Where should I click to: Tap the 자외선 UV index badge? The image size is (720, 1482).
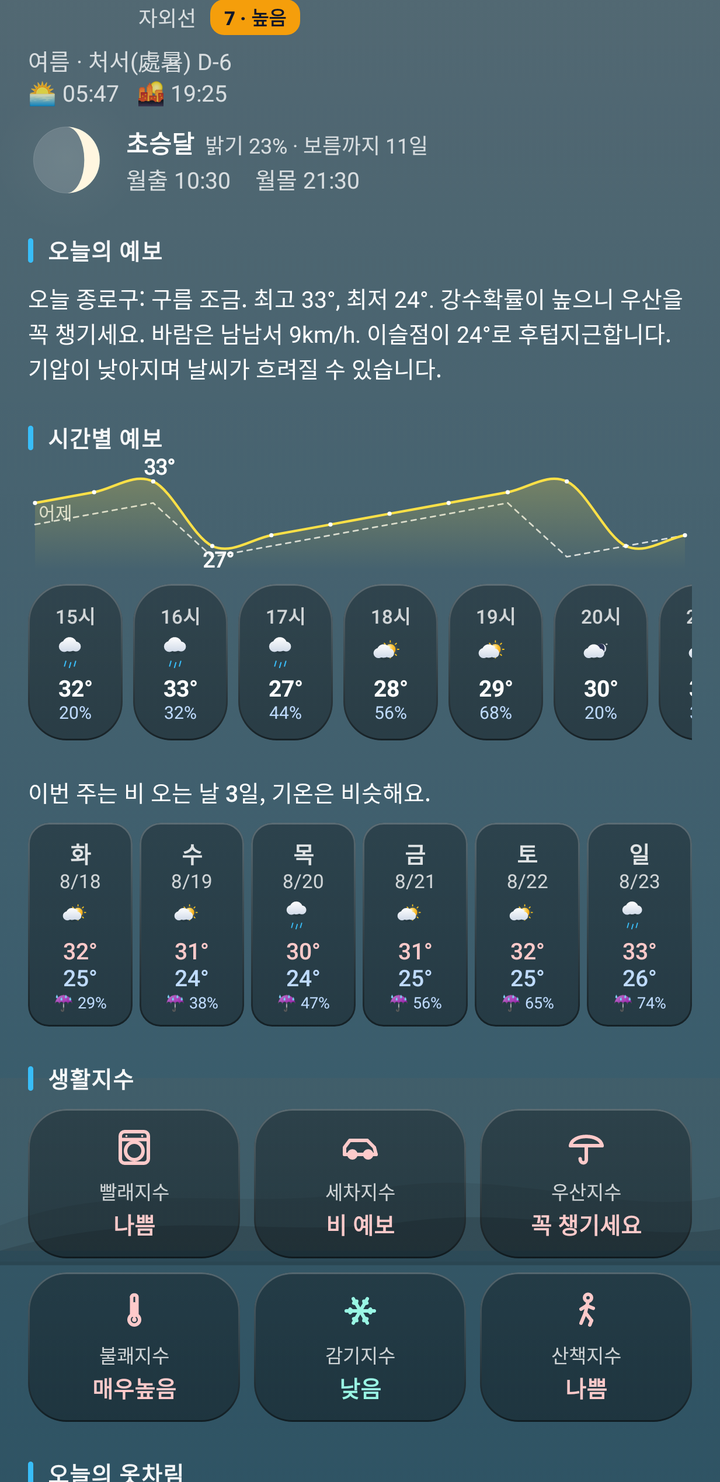[x=255, y=19]
